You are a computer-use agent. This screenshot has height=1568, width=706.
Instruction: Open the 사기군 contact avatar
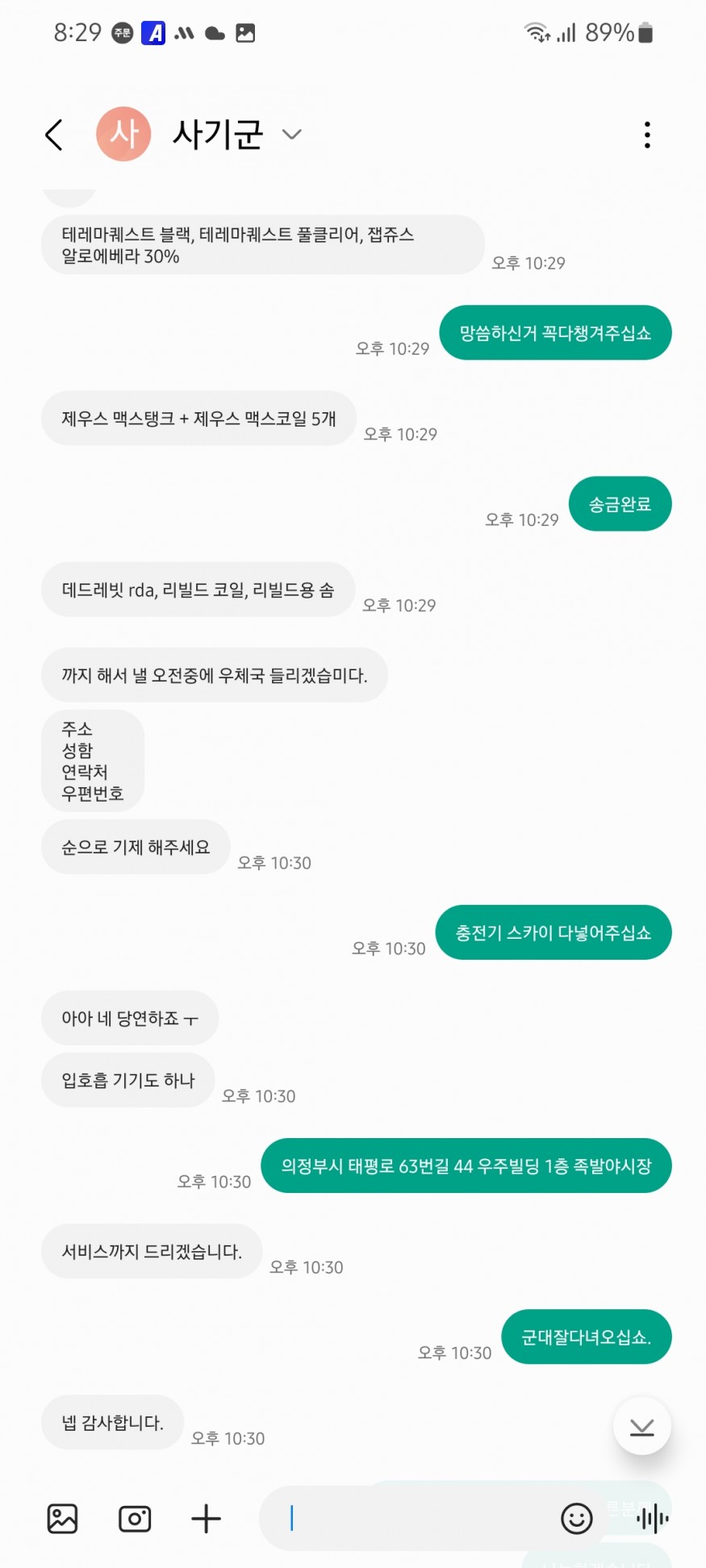[123, 134]
